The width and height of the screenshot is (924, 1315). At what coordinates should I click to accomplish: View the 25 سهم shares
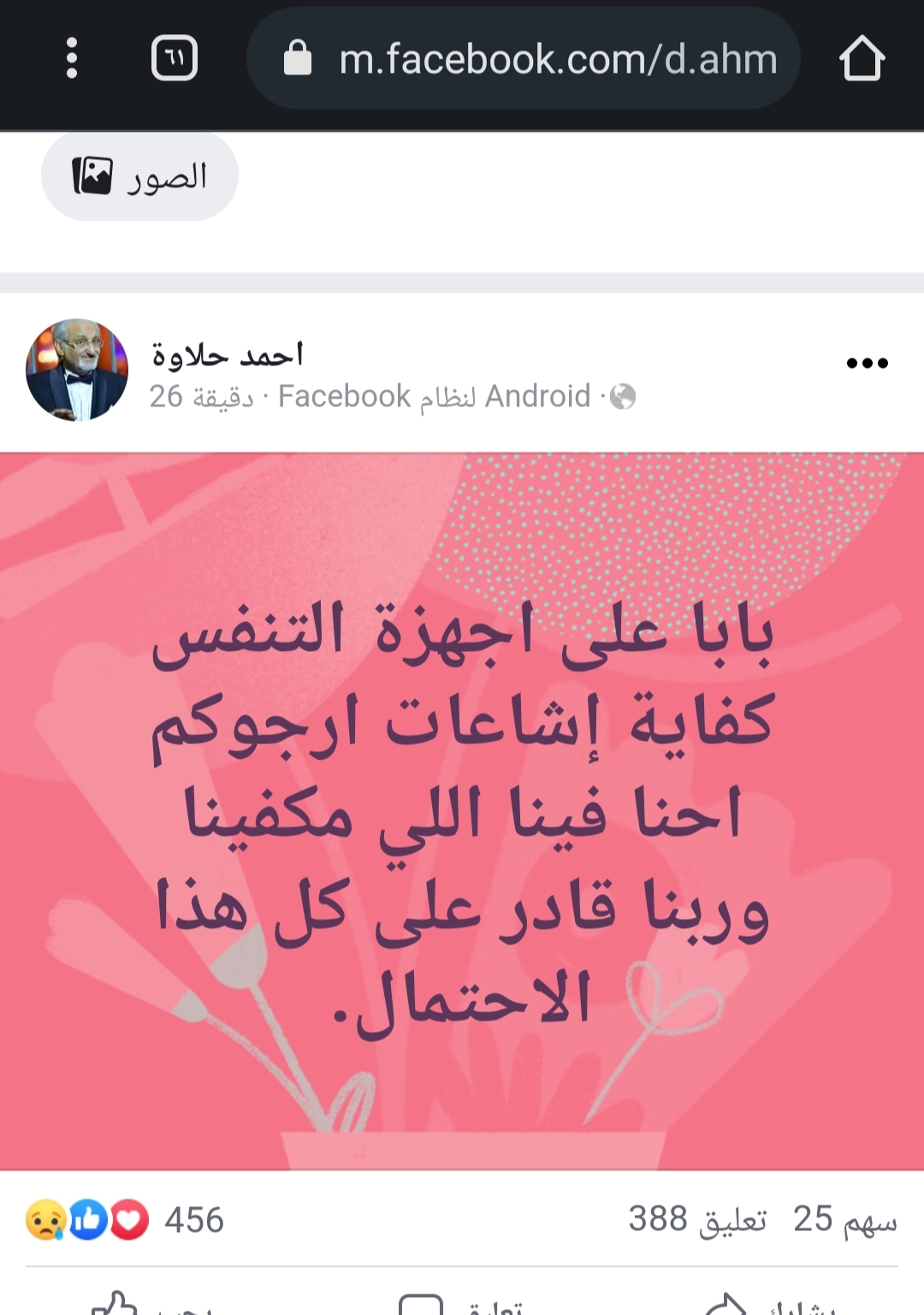tap(844, 1220)
